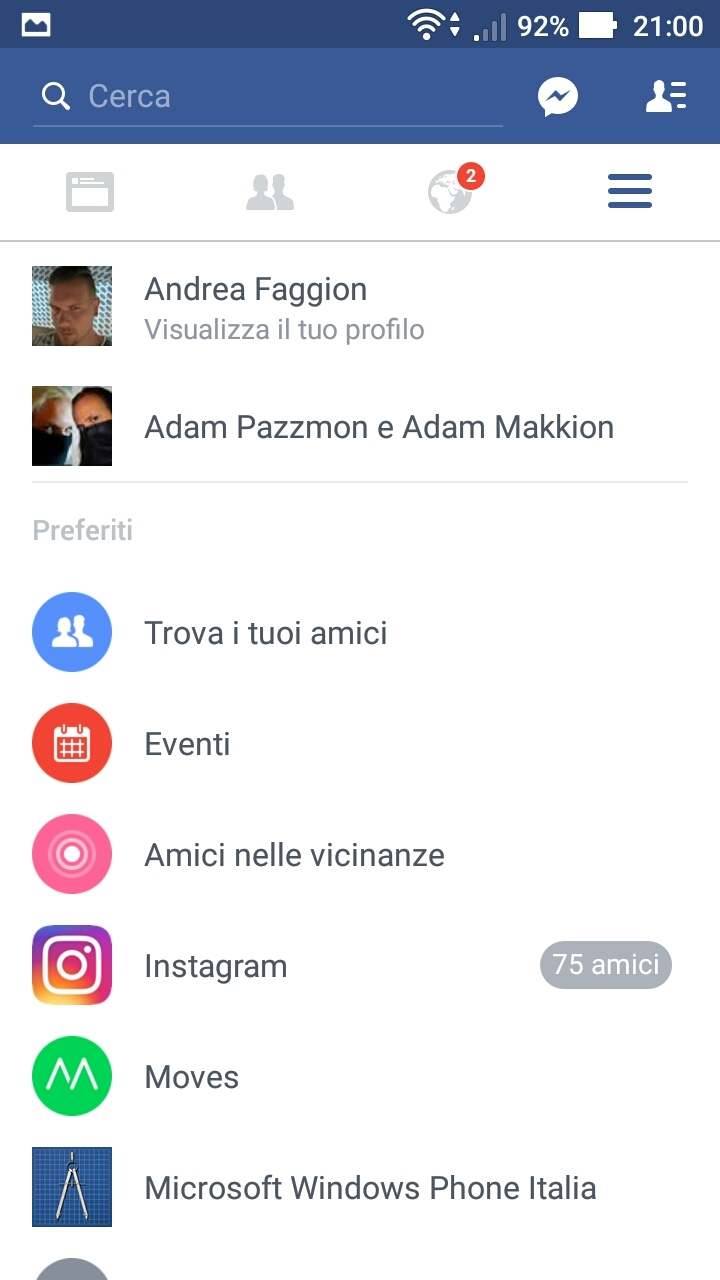Open Microsoft Windows Phone Italia page

tap(360, 1188)
